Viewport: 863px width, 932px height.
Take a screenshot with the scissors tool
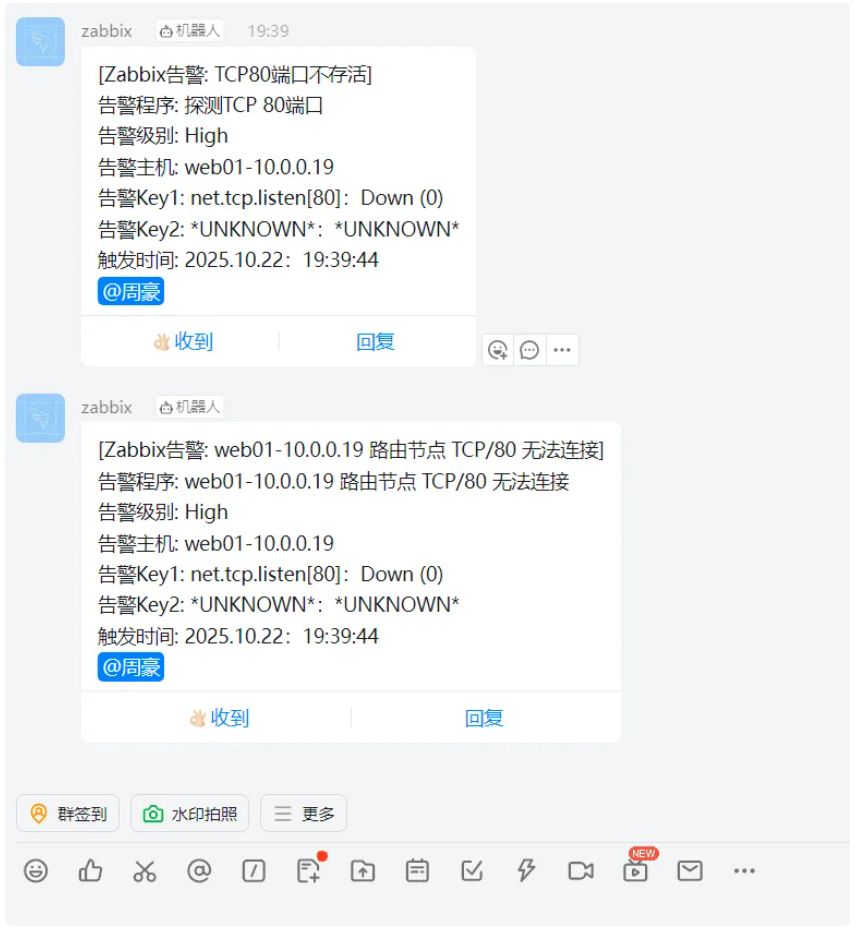tap(145, 871)
